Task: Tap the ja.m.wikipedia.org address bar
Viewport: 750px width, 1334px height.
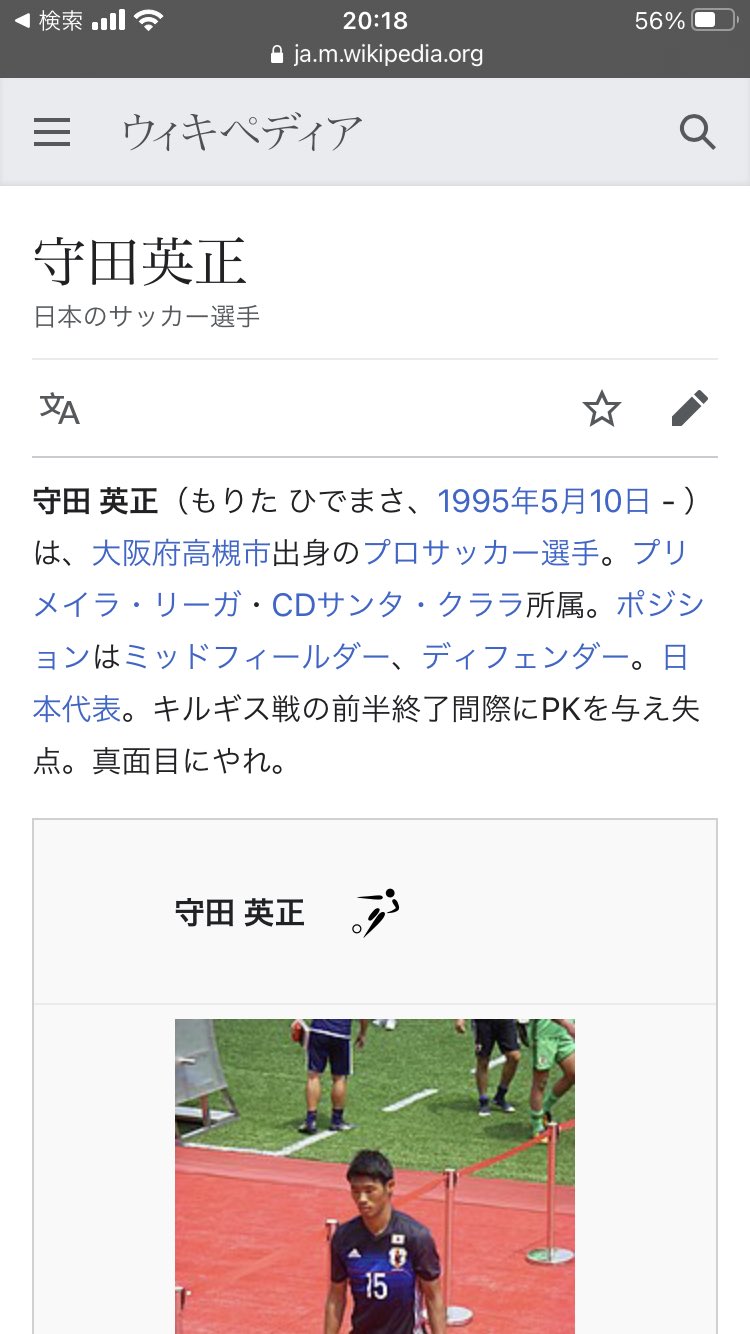Action: pos(376,54)
